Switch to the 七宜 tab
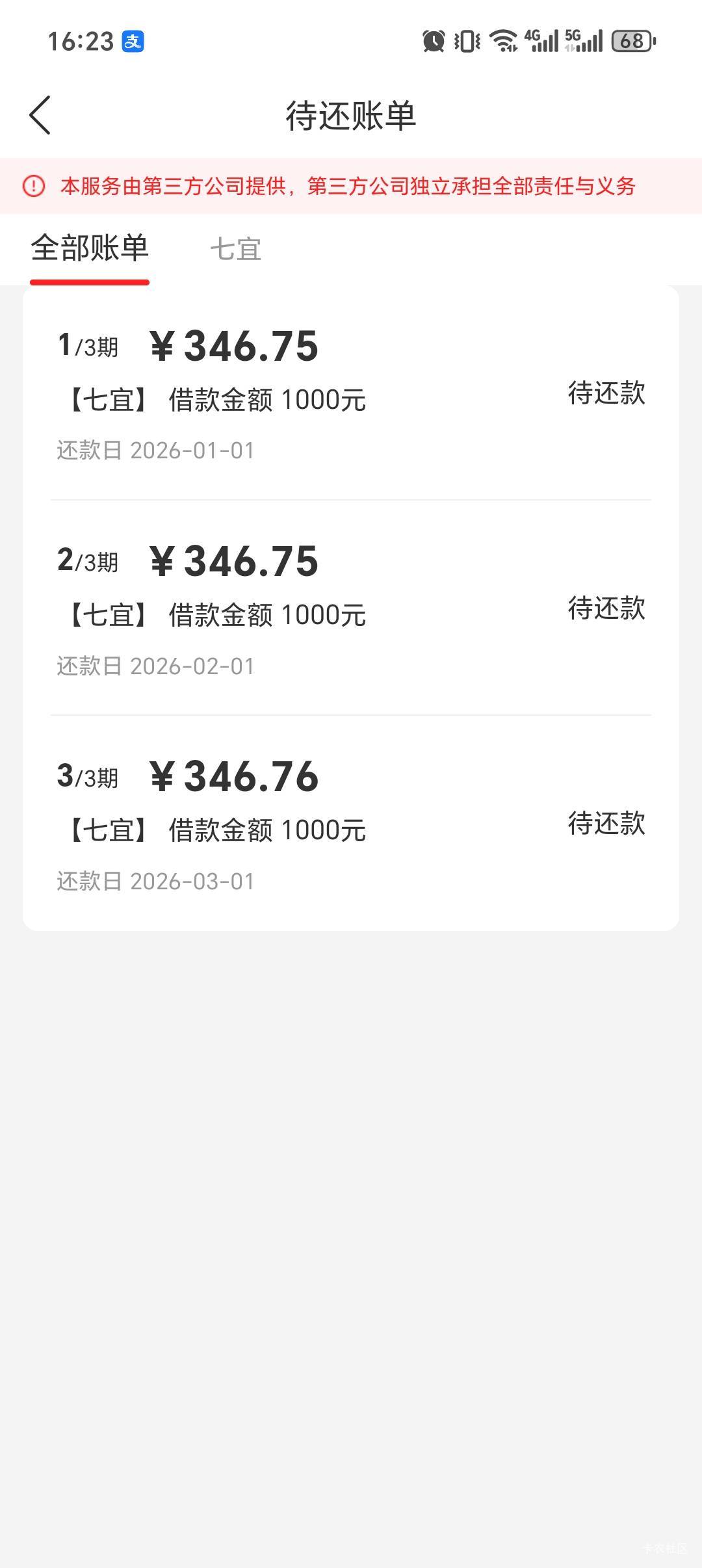 (235, 249)
